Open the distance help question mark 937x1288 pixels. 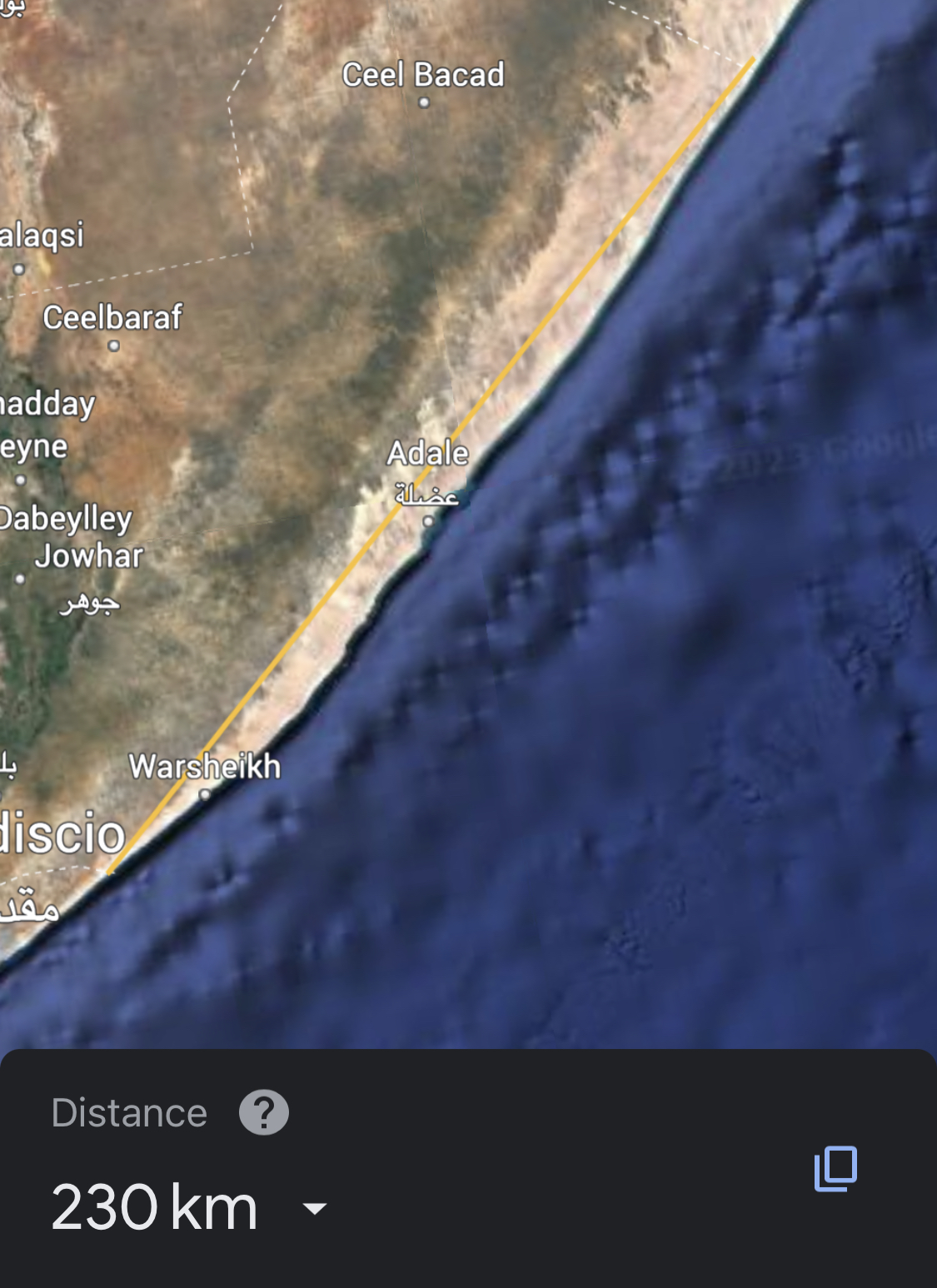(x=264, y=1112)
